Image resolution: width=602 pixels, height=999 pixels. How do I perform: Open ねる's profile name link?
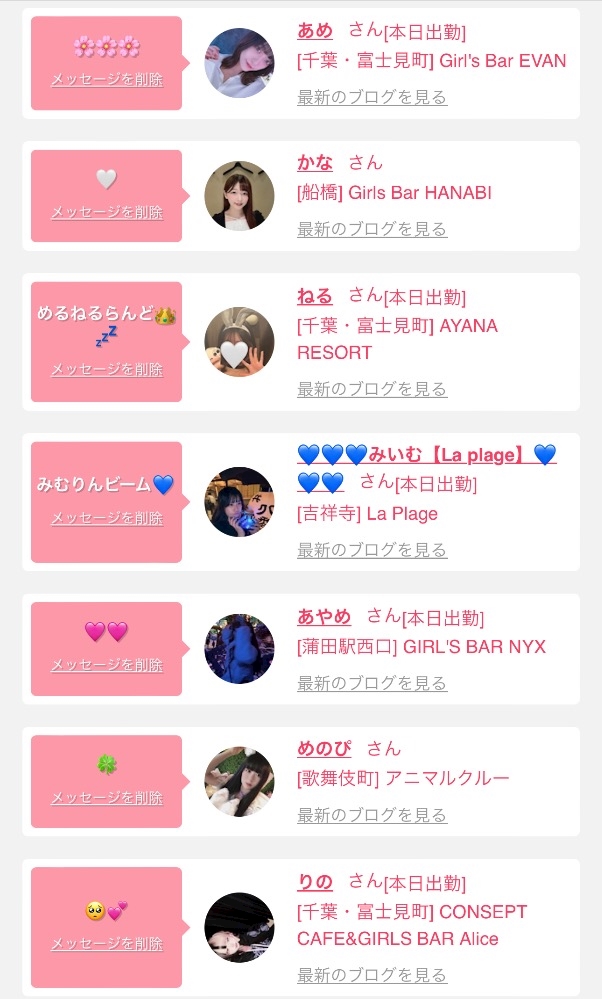(315, 296)
